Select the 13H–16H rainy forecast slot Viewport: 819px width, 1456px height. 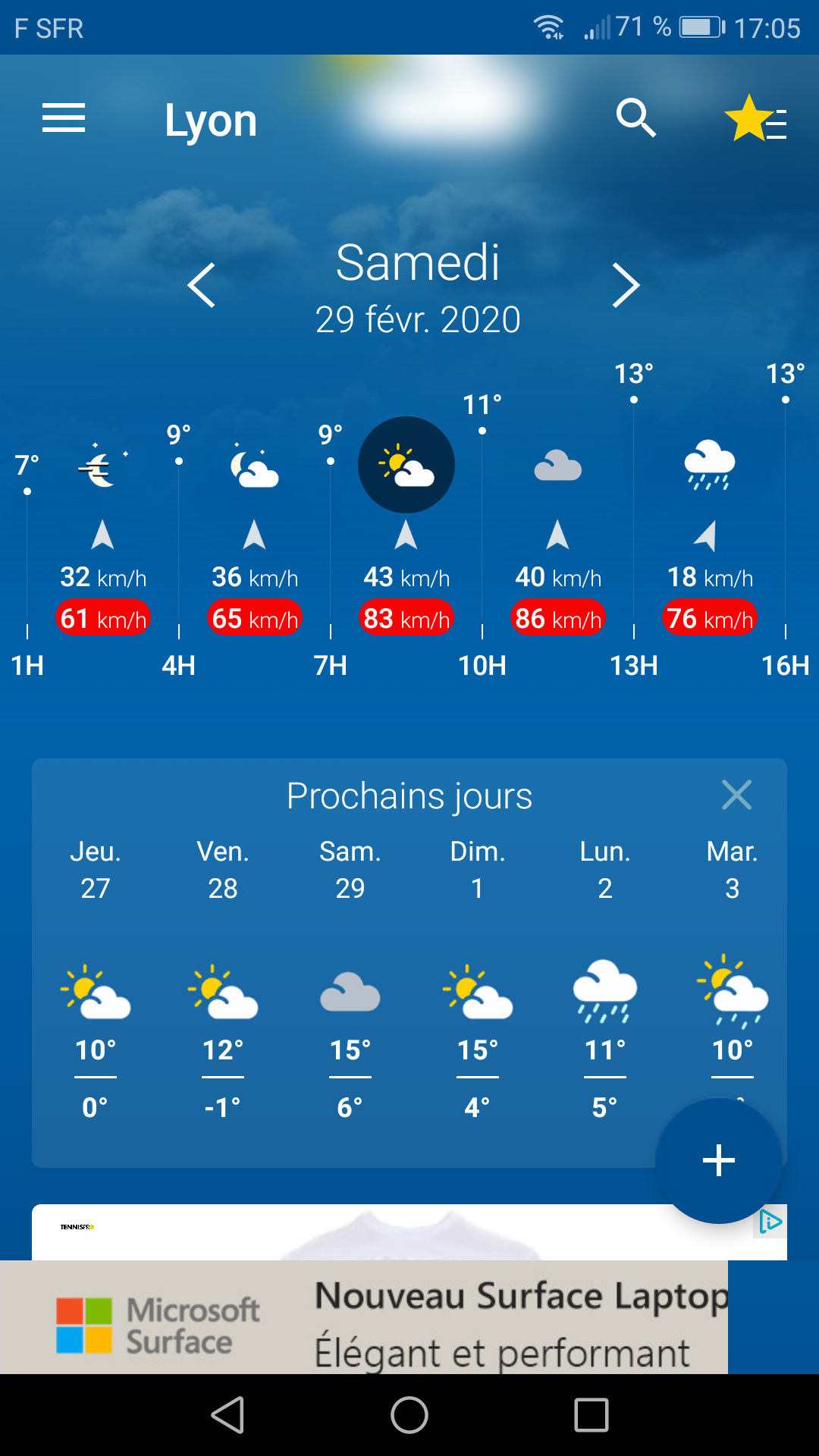[710, 465]
